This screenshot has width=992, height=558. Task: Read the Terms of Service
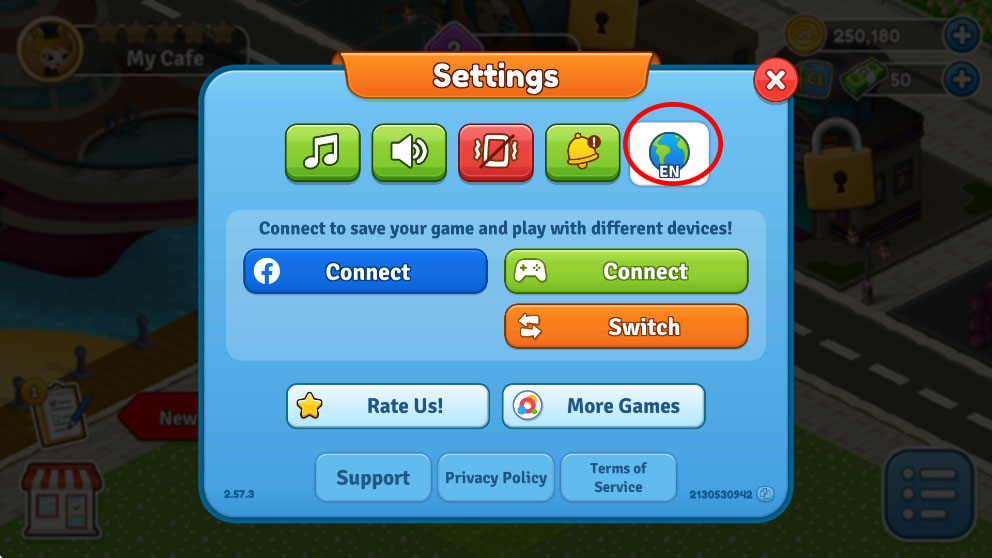(x=618, y=478)
